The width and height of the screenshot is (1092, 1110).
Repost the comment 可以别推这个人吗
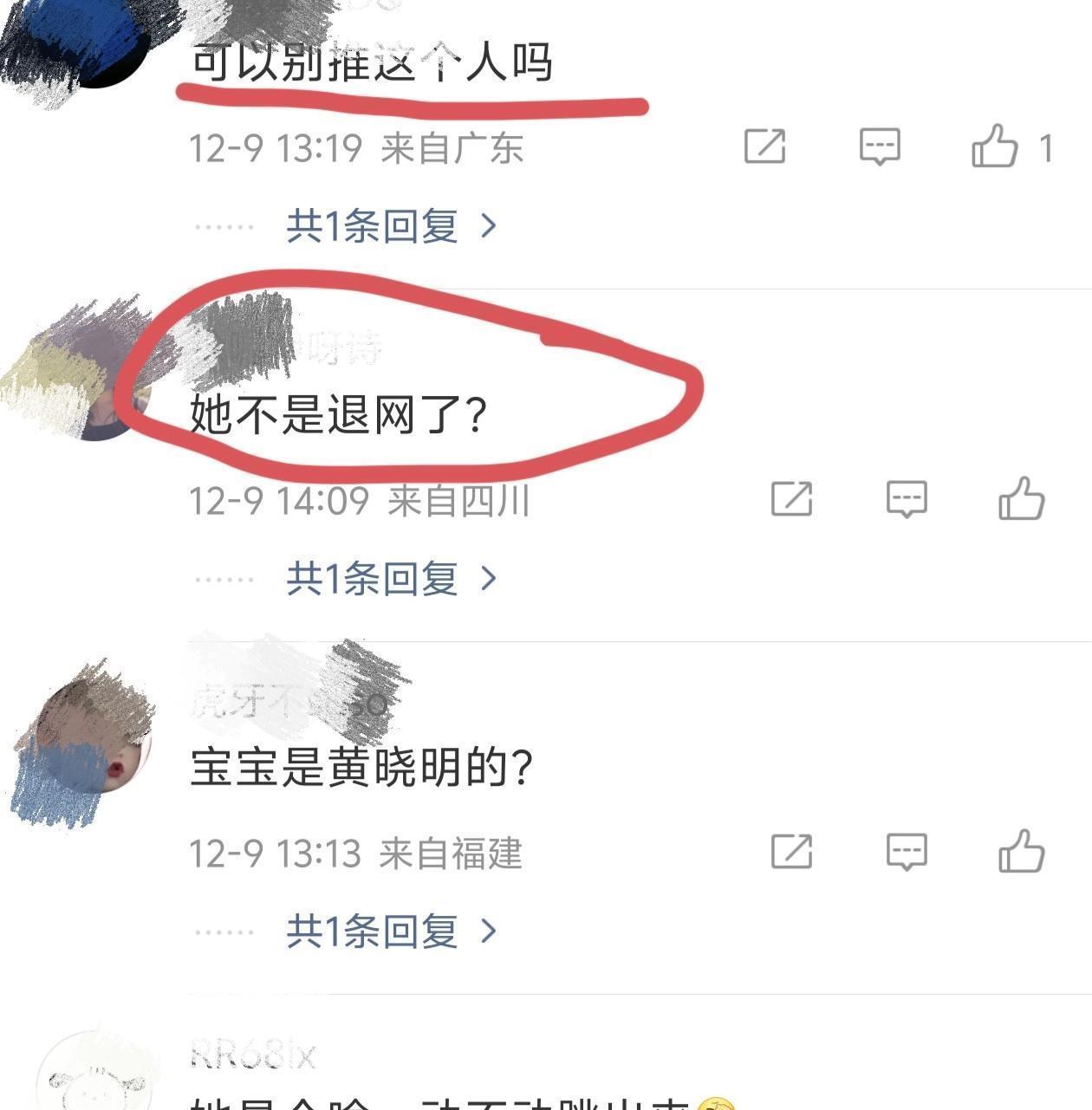click(765, 146)
